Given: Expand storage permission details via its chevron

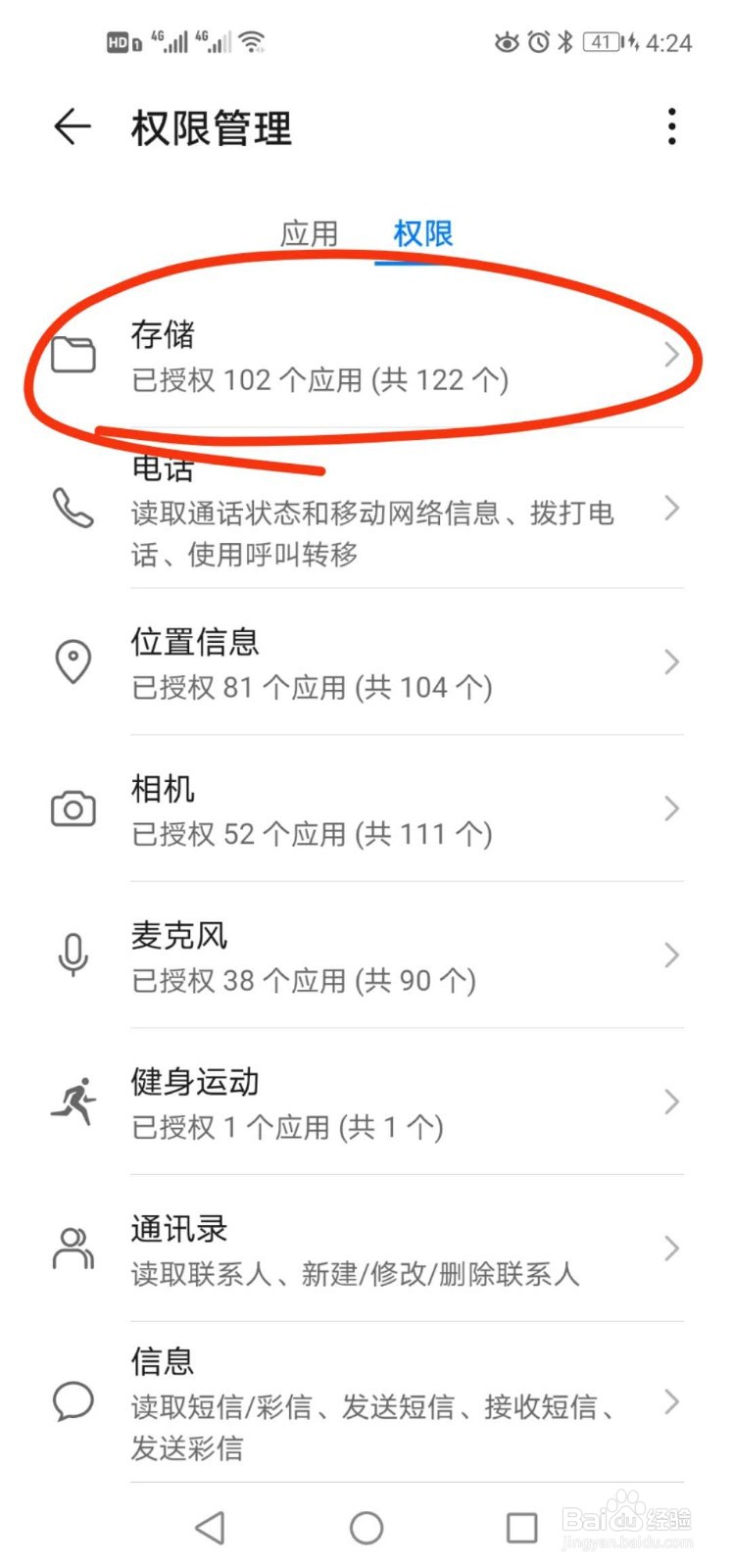Looking at the screenshot, I should click(672, 356).
